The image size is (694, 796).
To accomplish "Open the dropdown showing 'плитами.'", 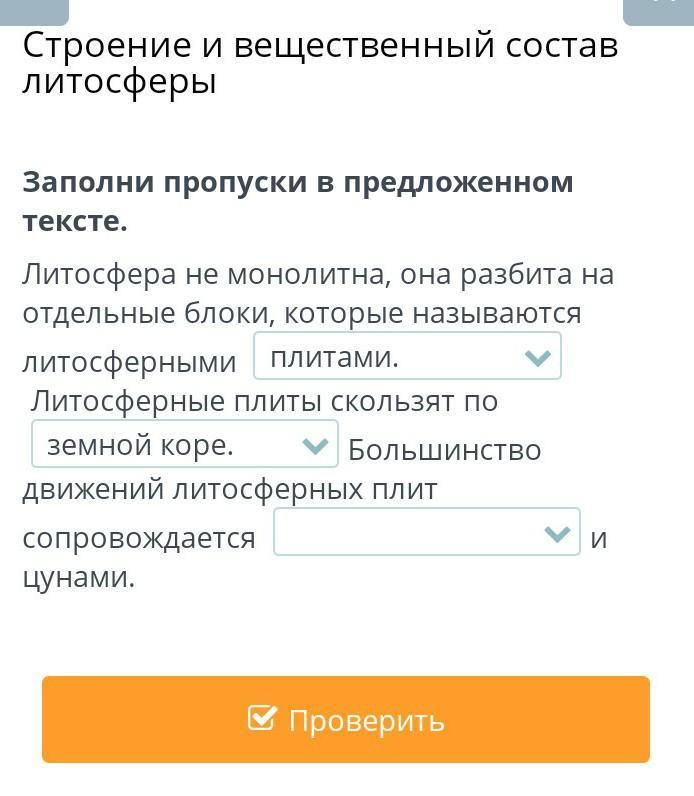I will point(407,357).
